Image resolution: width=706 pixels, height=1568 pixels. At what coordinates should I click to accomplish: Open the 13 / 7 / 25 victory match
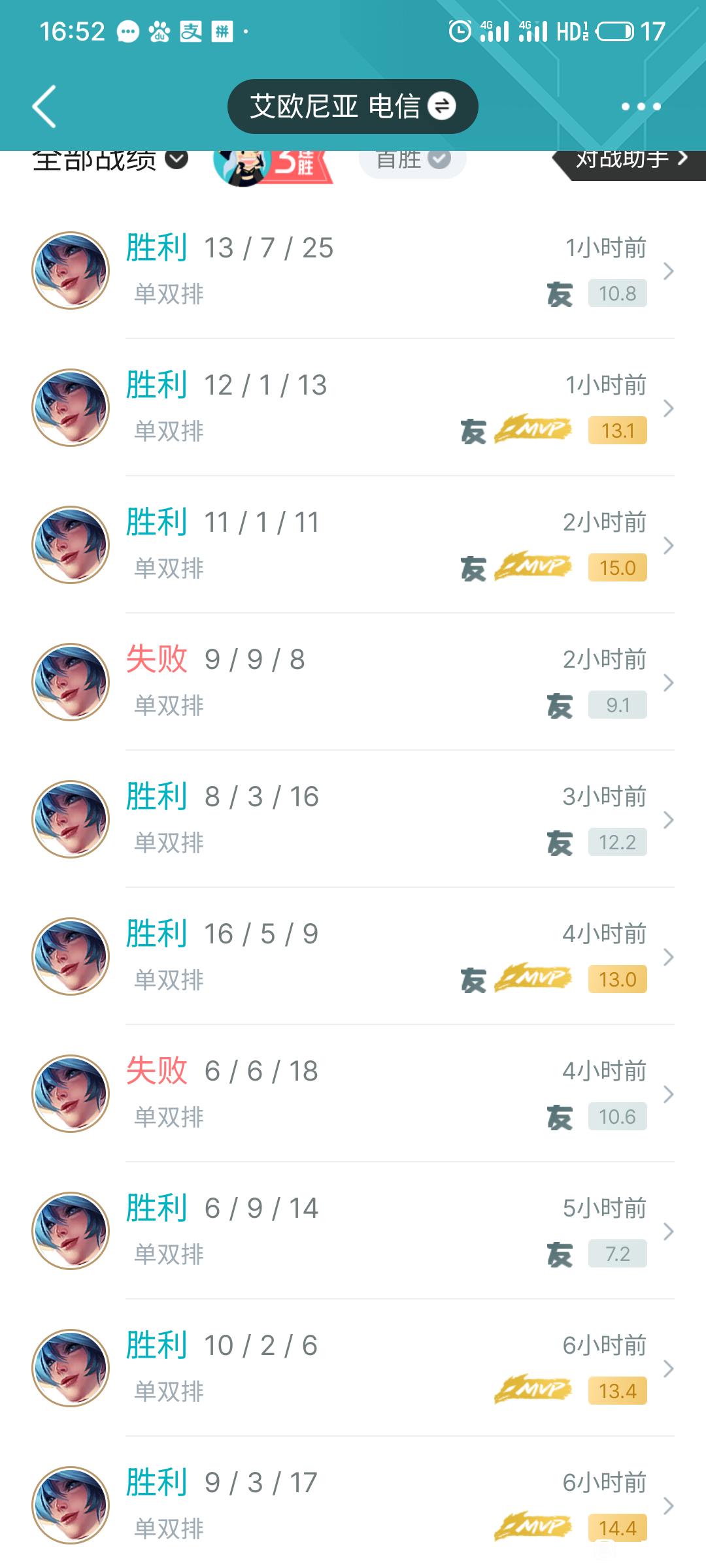(x=353, y=270)
